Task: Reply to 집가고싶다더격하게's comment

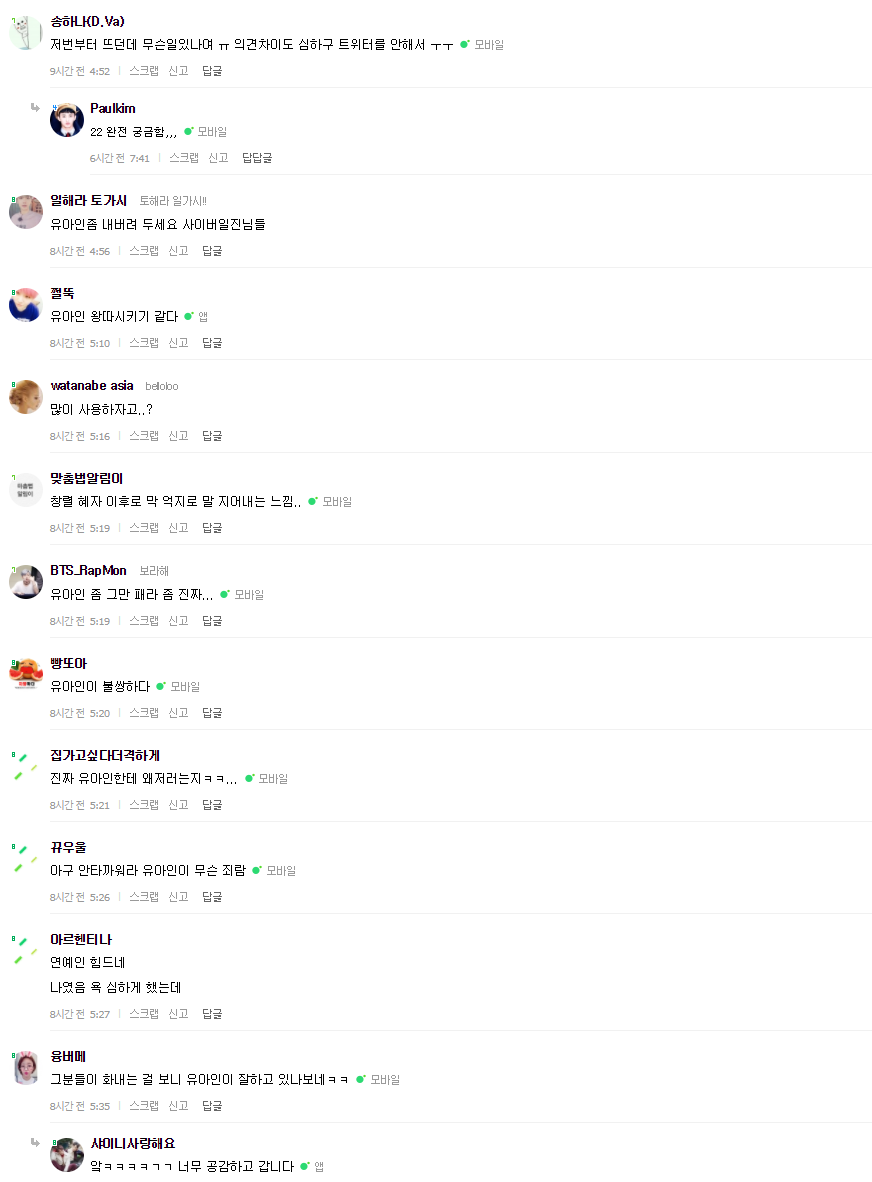Action: tap(212, 805)
